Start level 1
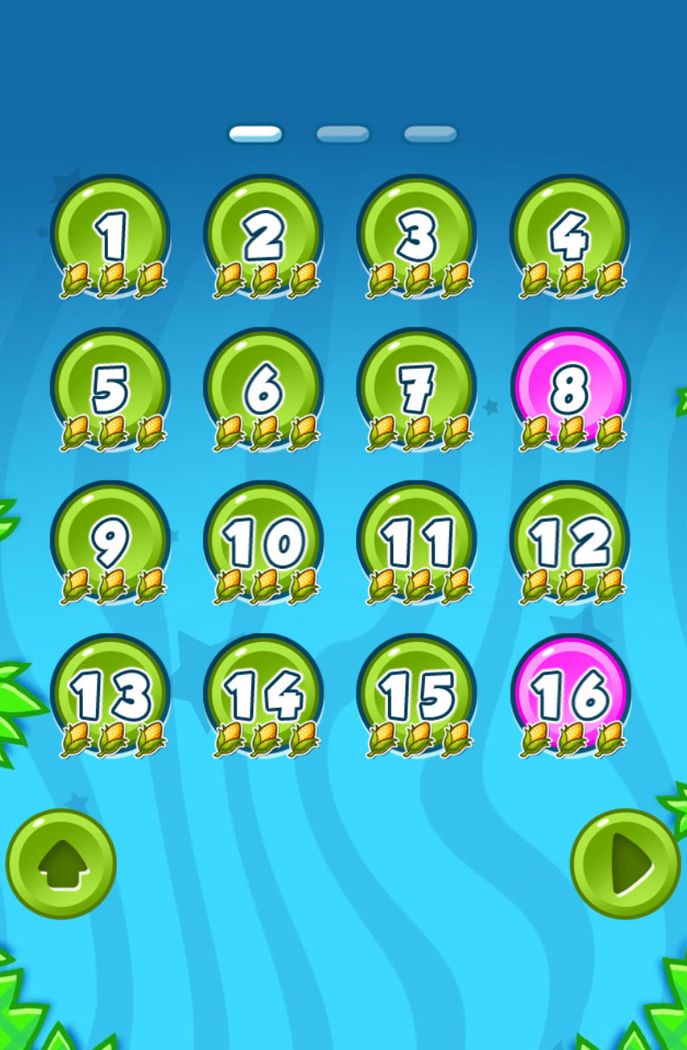The width and height of the screenshot is (687, 1050). [x=110, y=236]
